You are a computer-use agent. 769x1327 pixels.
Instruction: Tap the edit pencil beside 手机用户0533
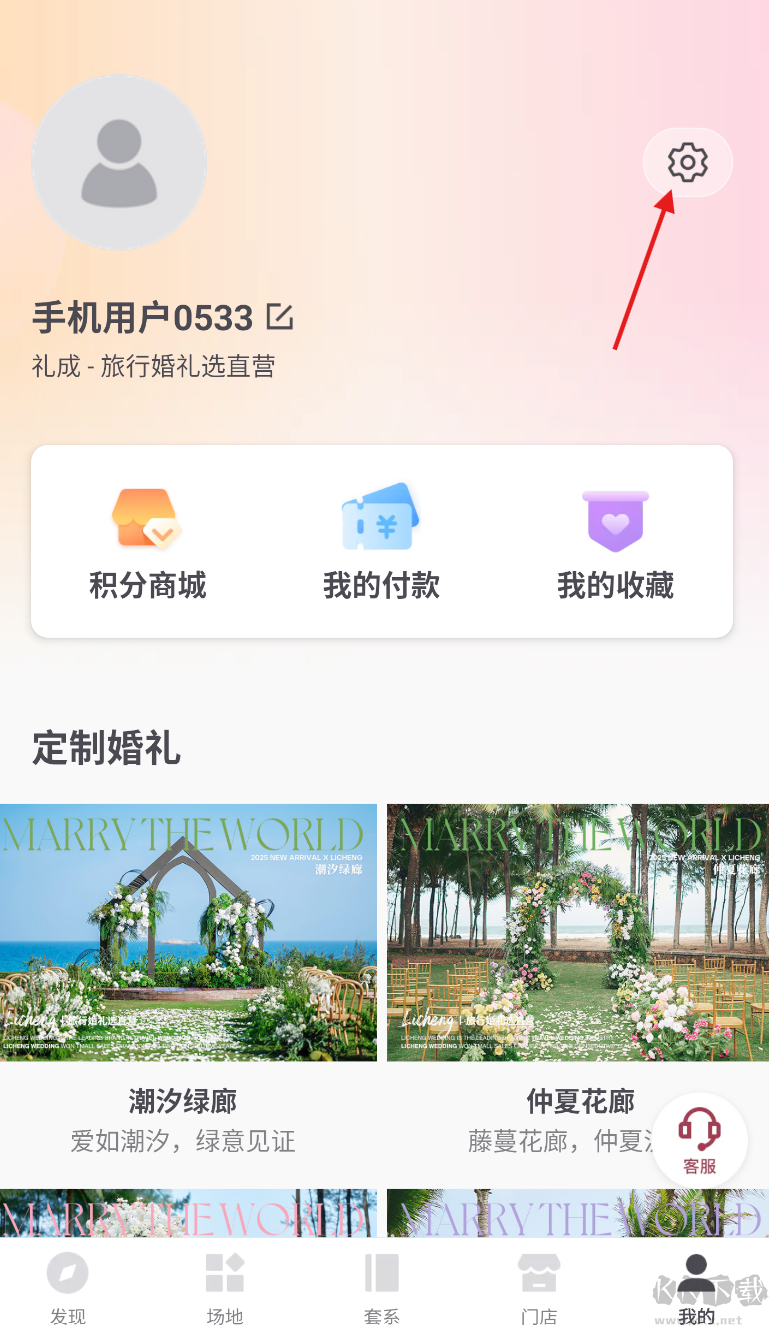280,317
